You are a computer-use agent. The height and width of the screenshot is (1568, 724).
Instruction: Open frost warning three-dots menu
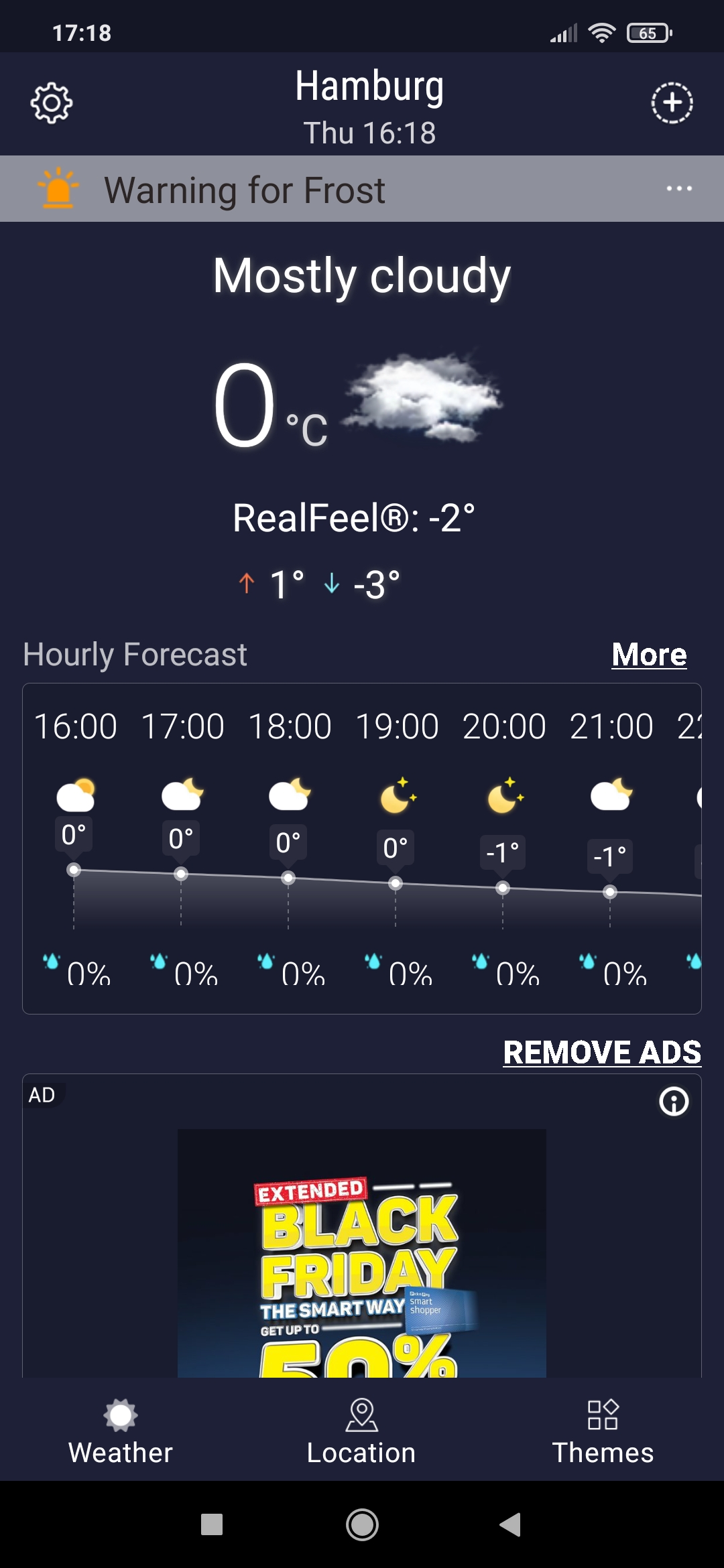click(x=679, y=189)
